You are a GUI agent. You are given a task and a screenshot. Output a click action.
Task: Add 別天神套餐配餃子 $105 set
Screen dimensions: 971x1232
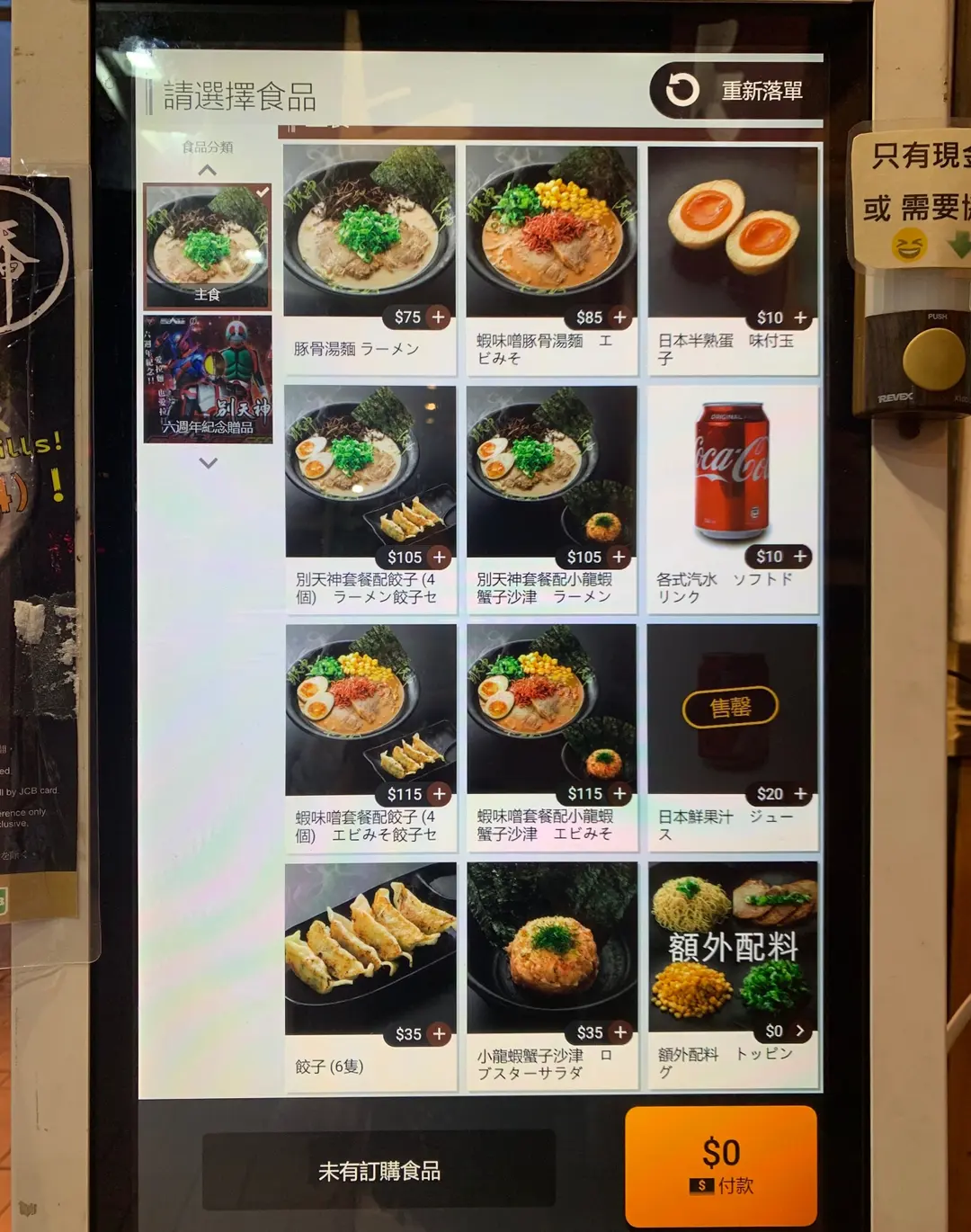[439, 557]
